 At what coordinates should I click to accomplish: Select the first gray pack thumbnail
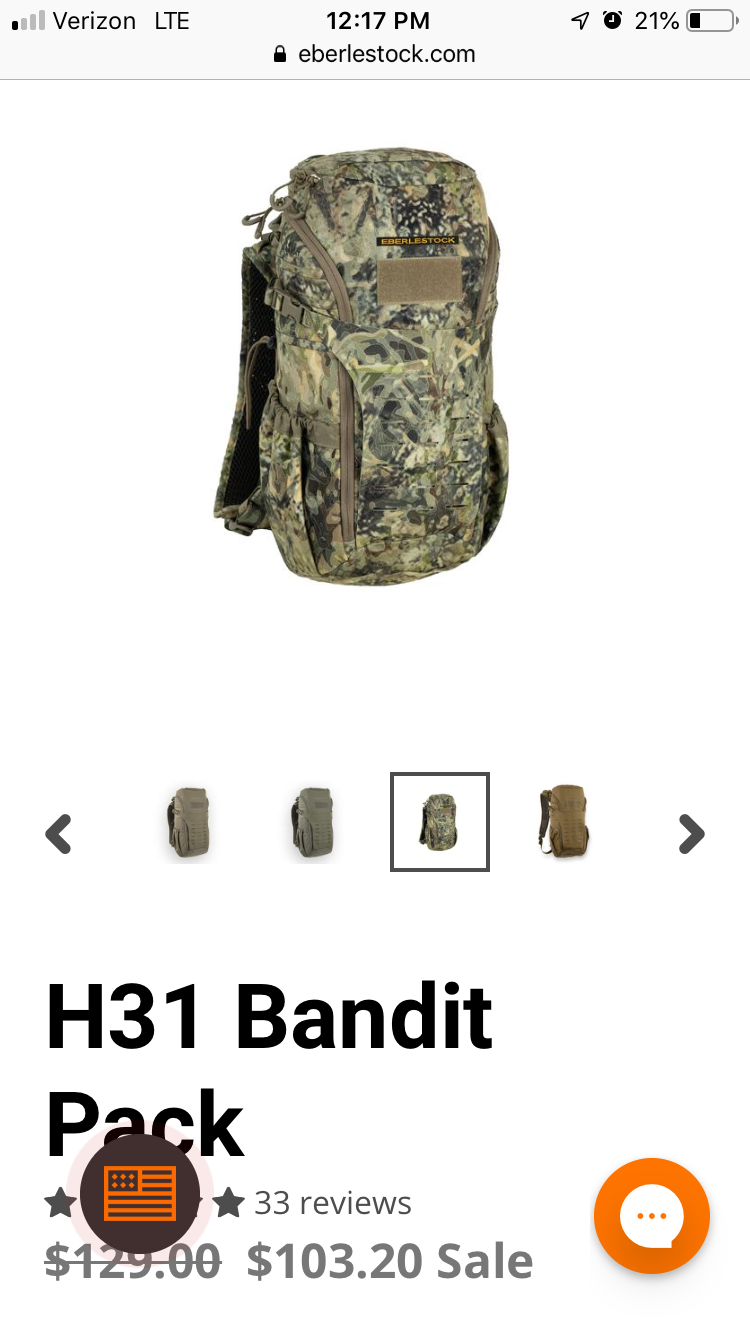pos(189,823)
